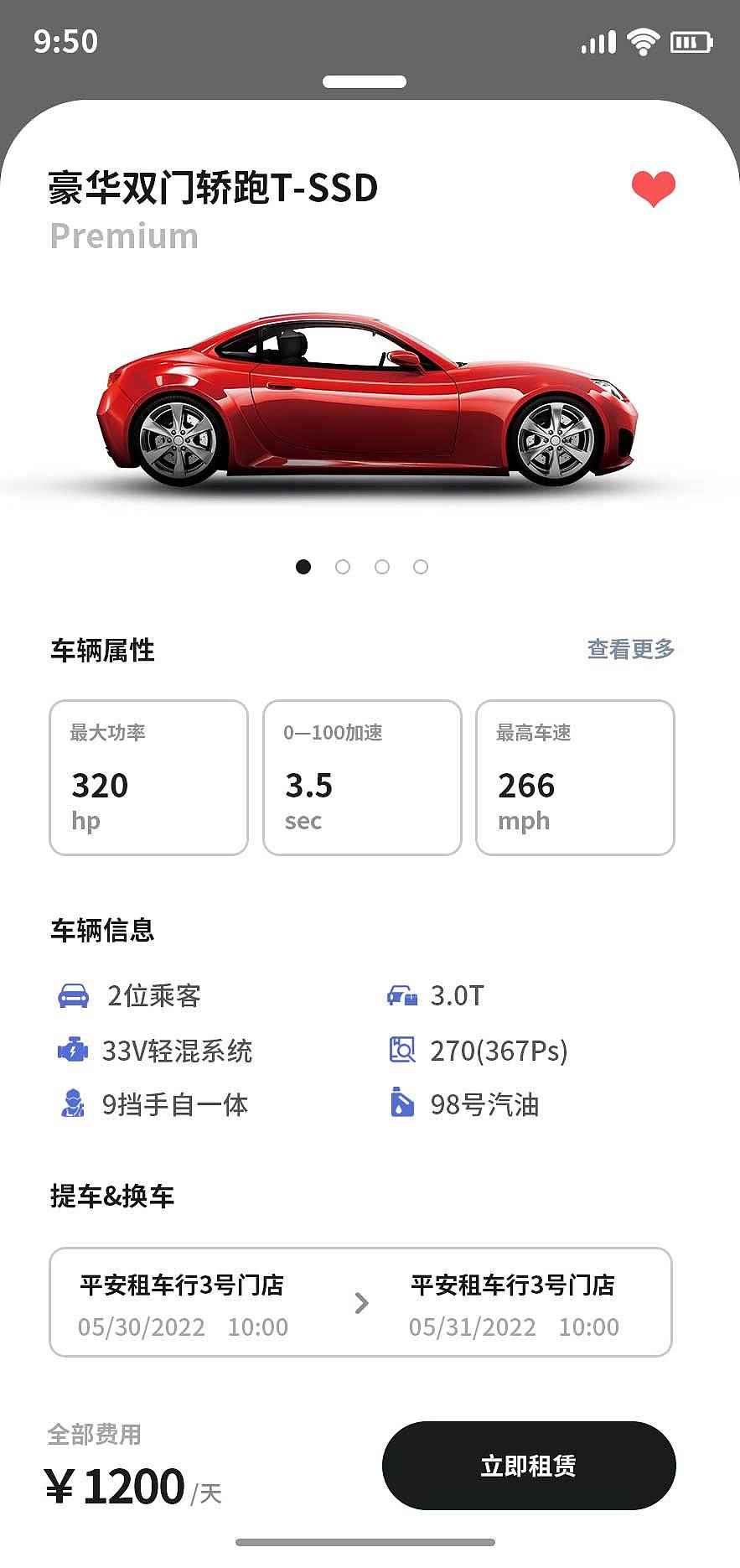Click the battery icon in status bar
740x1568 pixels.
pos(691,40)
